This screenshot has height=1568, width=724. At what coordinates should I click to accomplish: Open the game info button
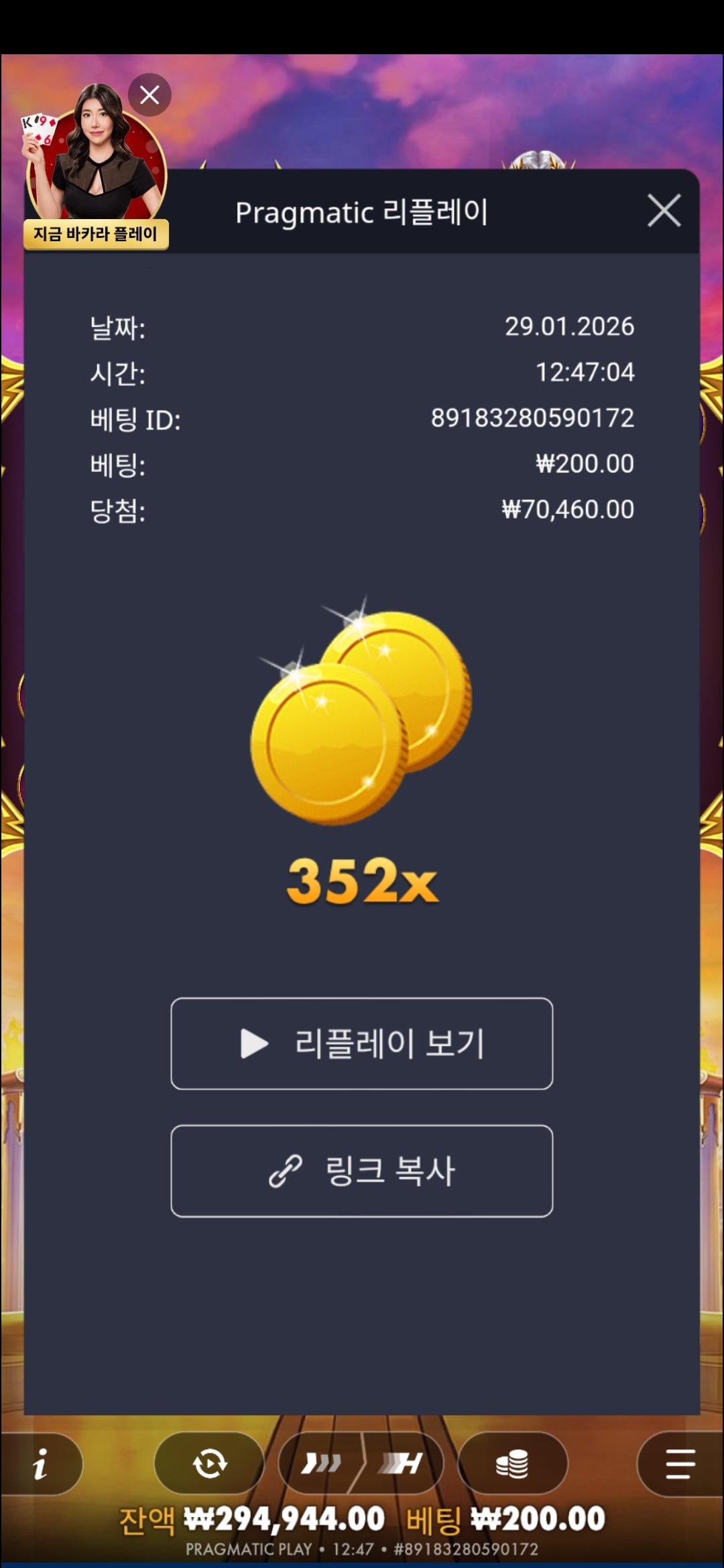[x=40, y=1463]
